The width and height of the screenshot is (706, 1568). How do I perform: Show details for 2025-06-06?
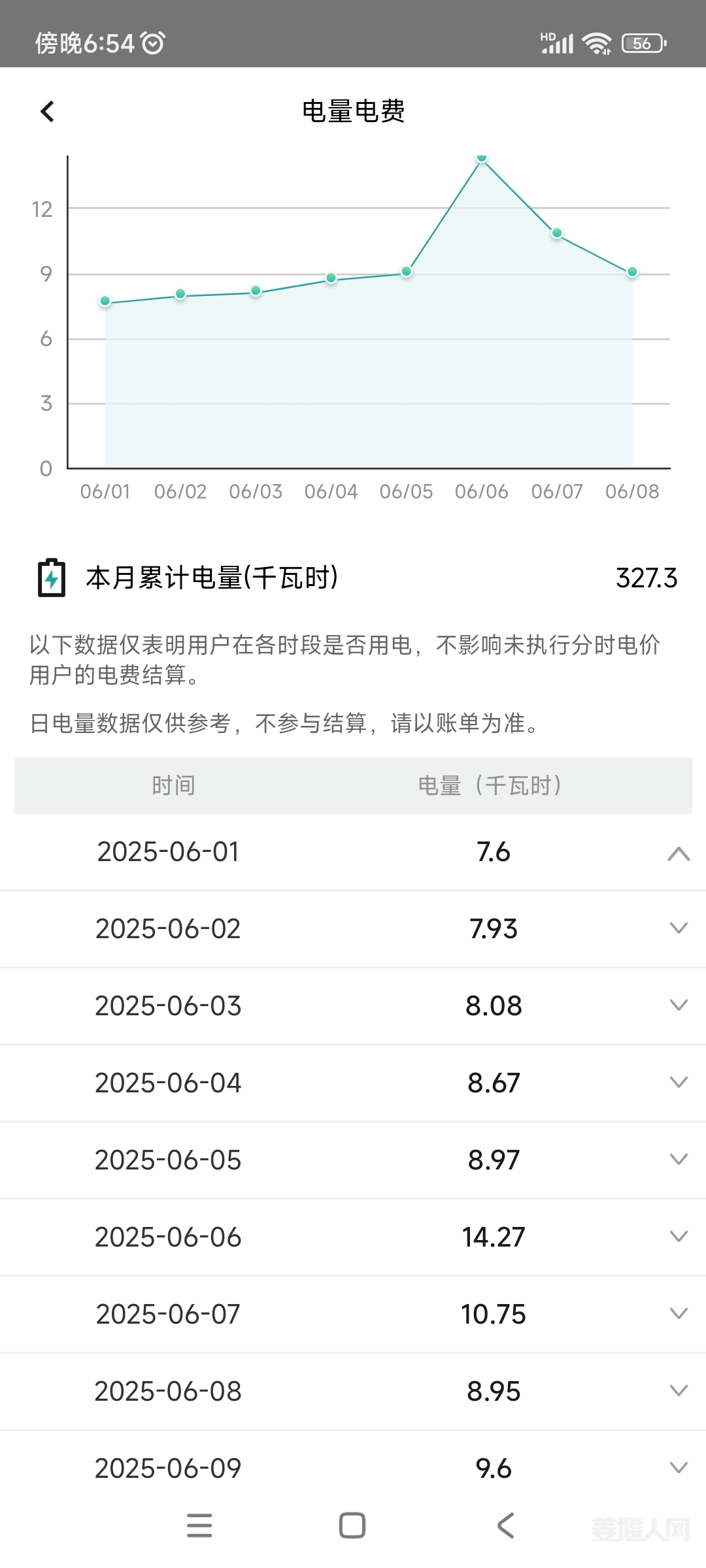click(679, 1237)
